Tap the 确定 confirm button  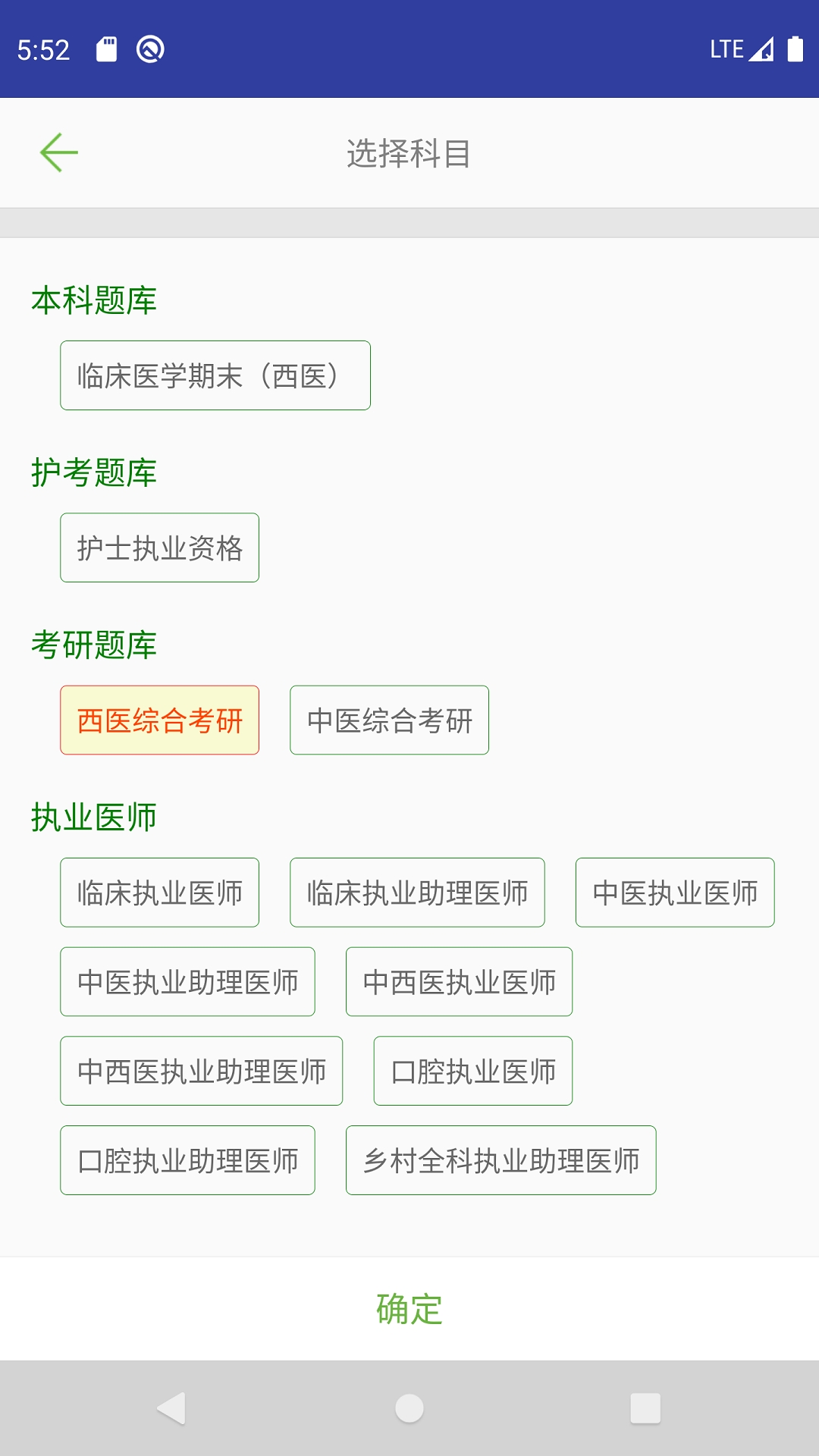click(x=408, y=1309)
